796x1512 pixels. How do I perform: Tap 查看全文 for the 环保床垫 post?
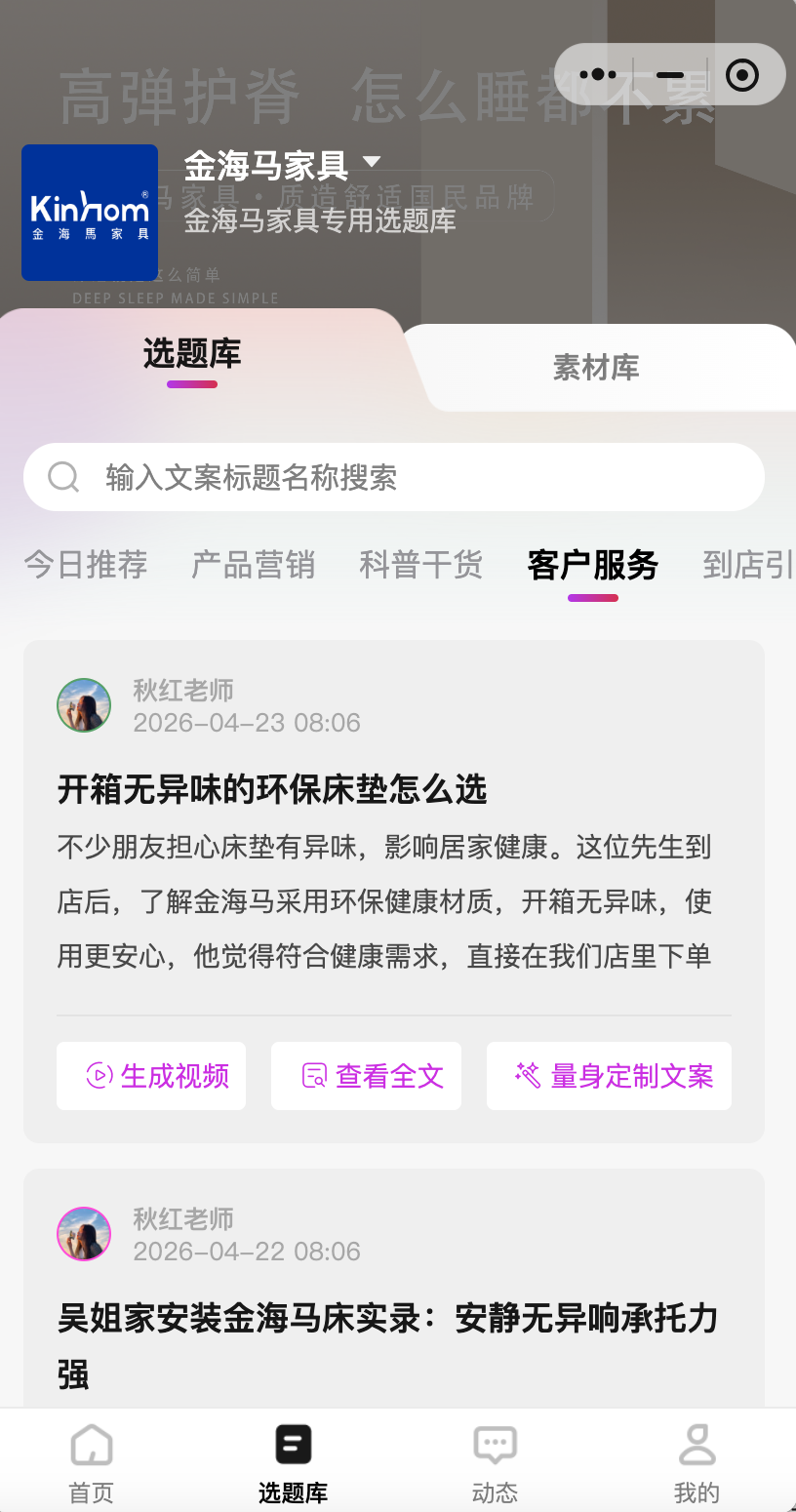pyautogui.click(x=366, y=1076)
